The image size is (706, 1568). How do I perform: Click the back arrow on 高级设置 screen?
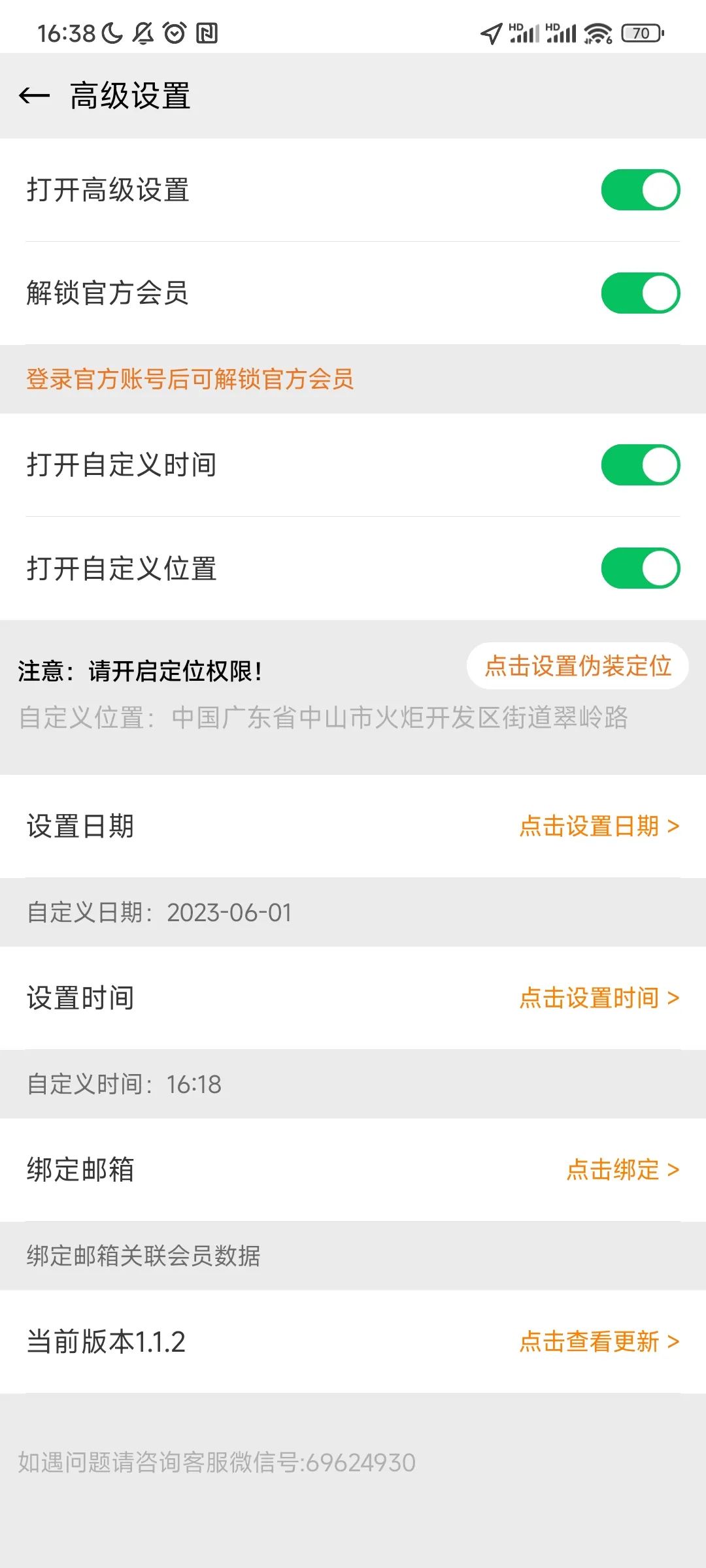coord(36,95)
